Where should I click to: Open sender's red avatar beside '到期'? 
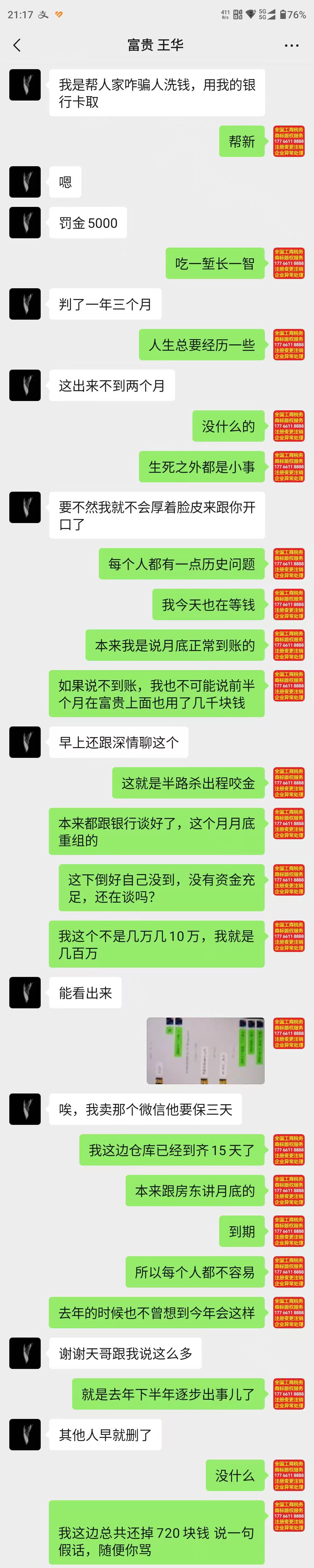[288, 1231]
